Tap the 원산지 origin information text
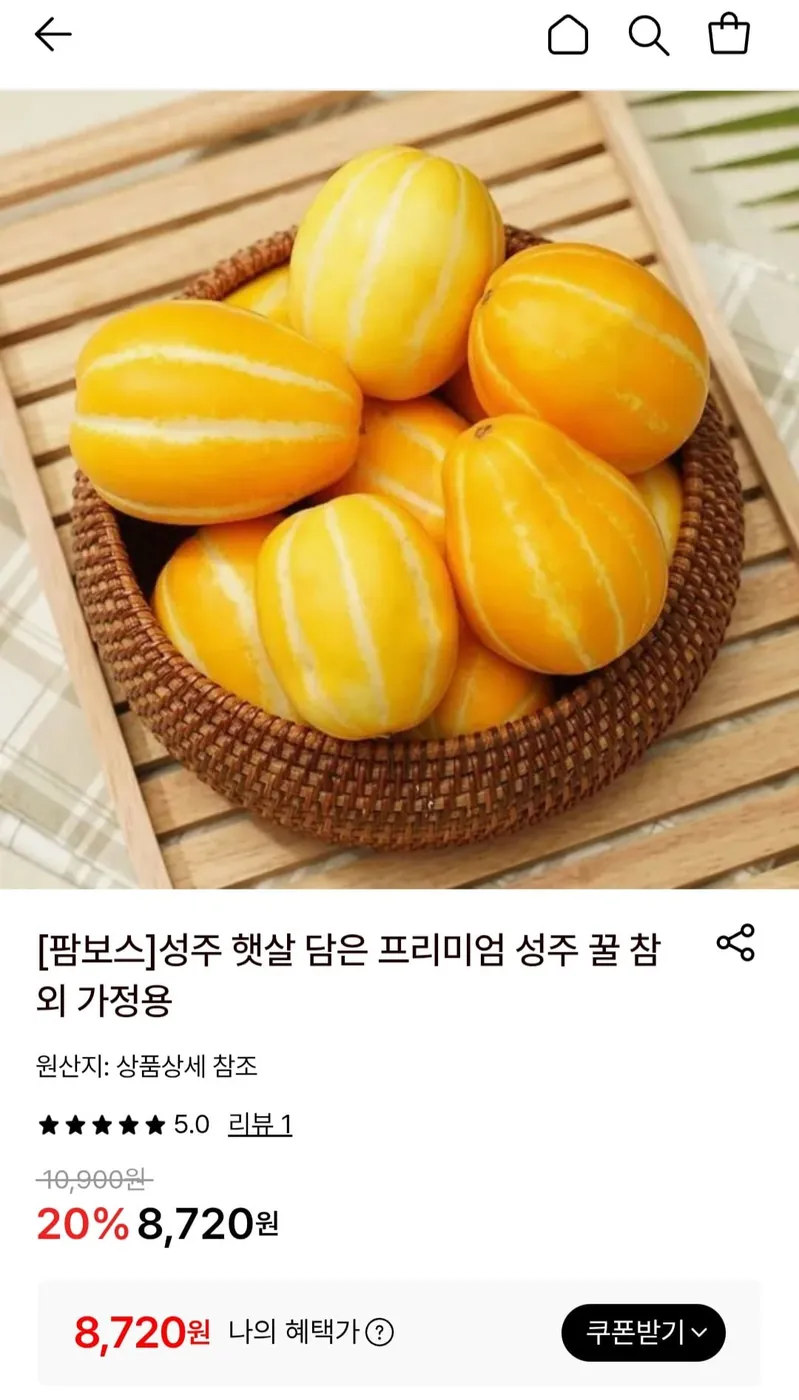The height and width of the screenshot is (1400, 799). tap(146, 1066)
